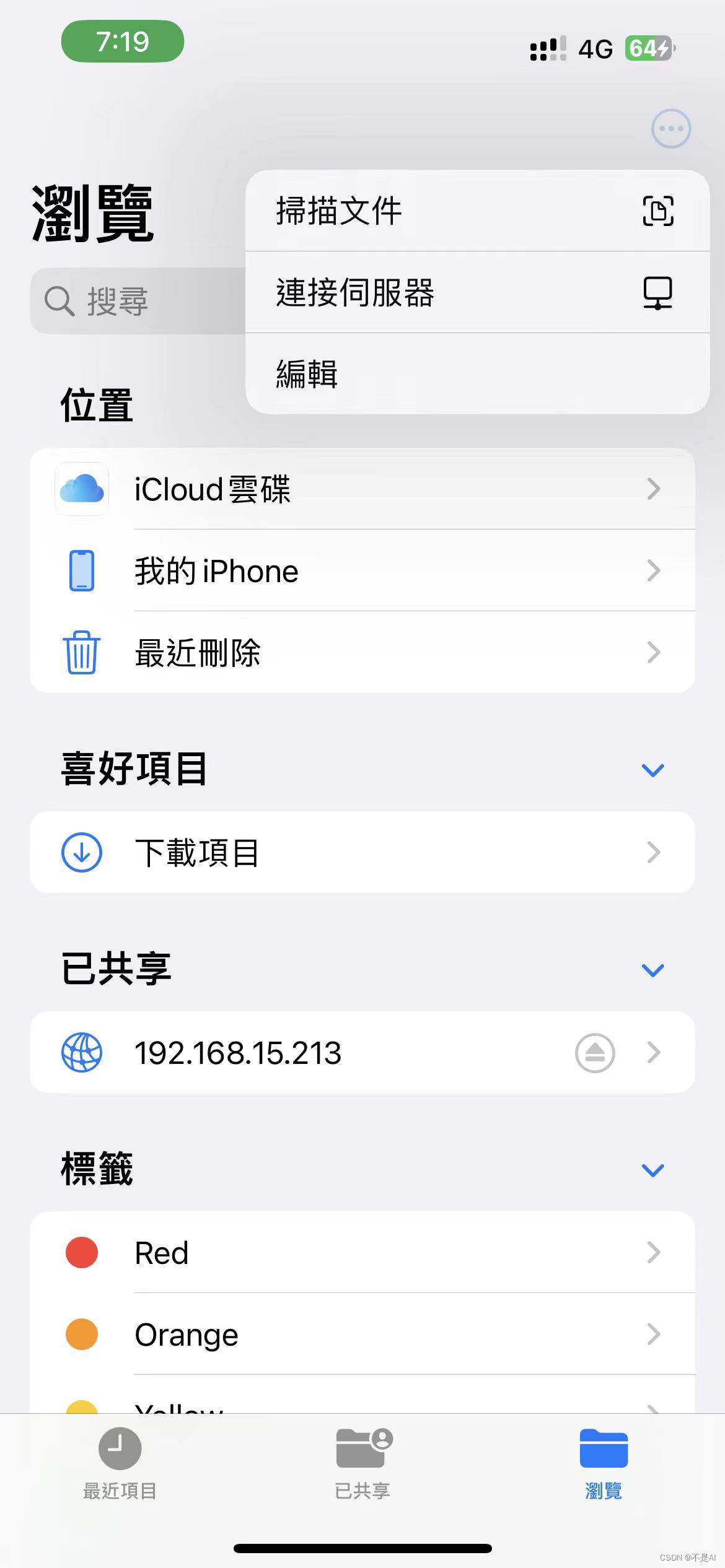Select the scan documents icon
This screenshot has height=1568, width=725.
coord(658,211)
